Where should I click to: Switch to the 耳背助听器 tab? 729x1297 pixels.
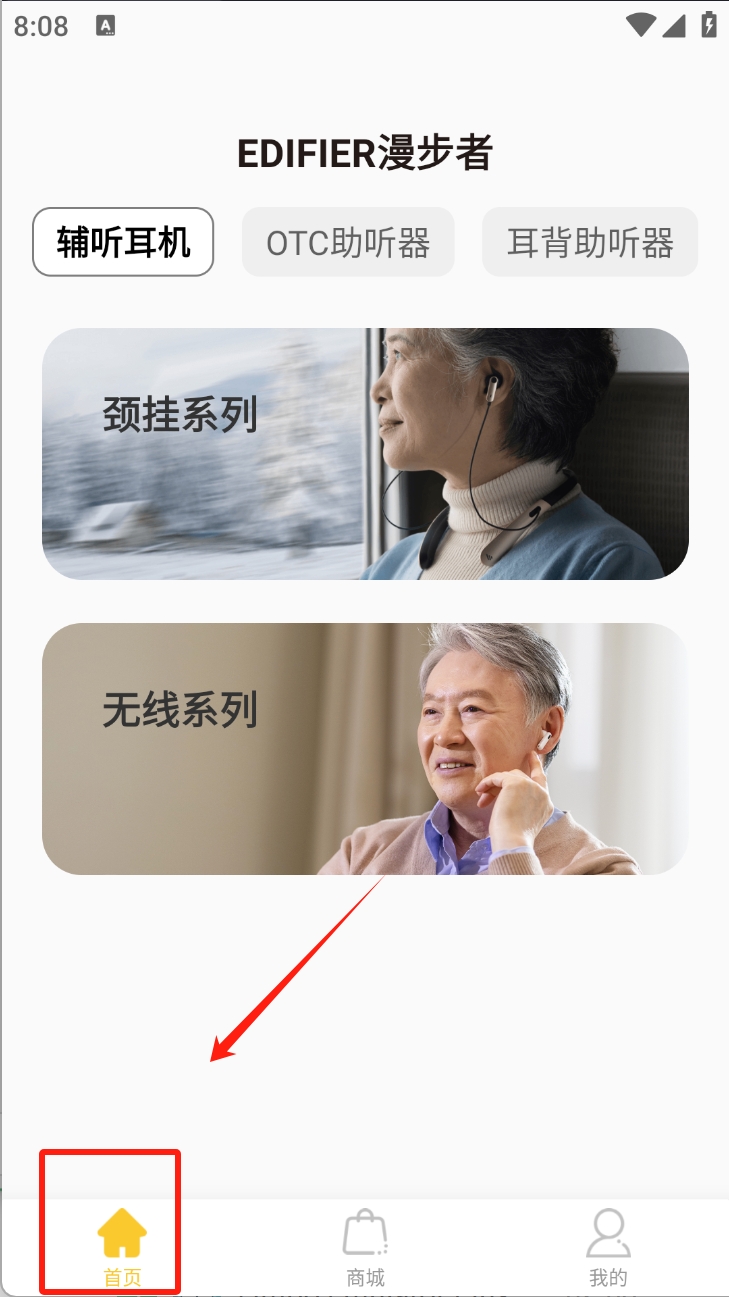point(590,242)
